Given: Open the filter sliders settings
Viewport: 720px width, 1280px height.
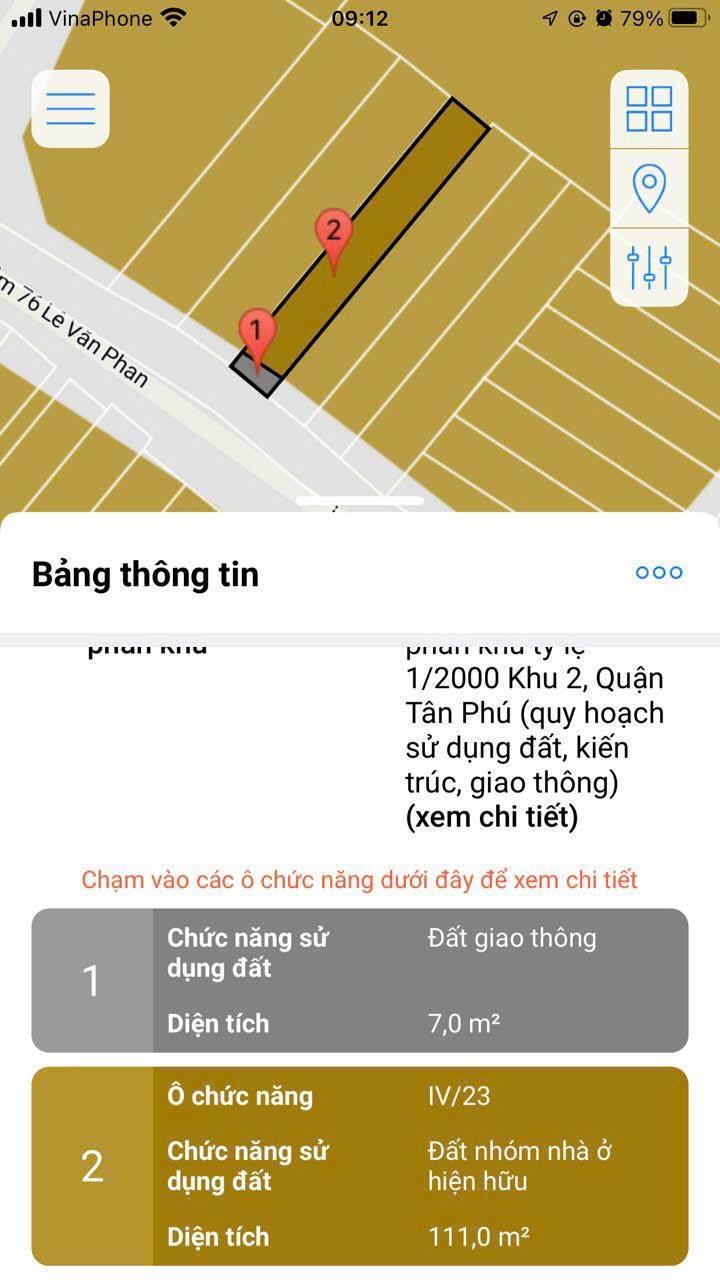Looking at the screenshot, I should point(649,266).
